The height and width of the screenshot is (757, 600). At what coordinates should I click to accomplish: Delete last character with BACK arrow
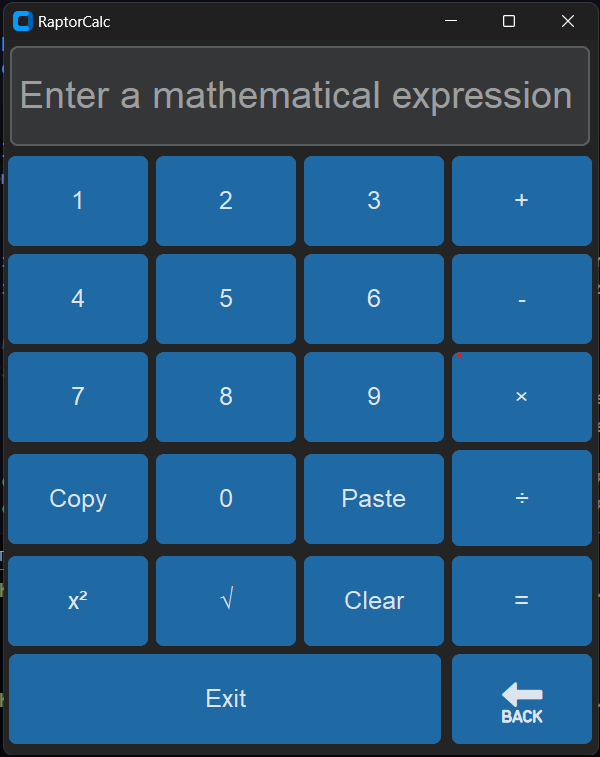(x=521, y=700)
